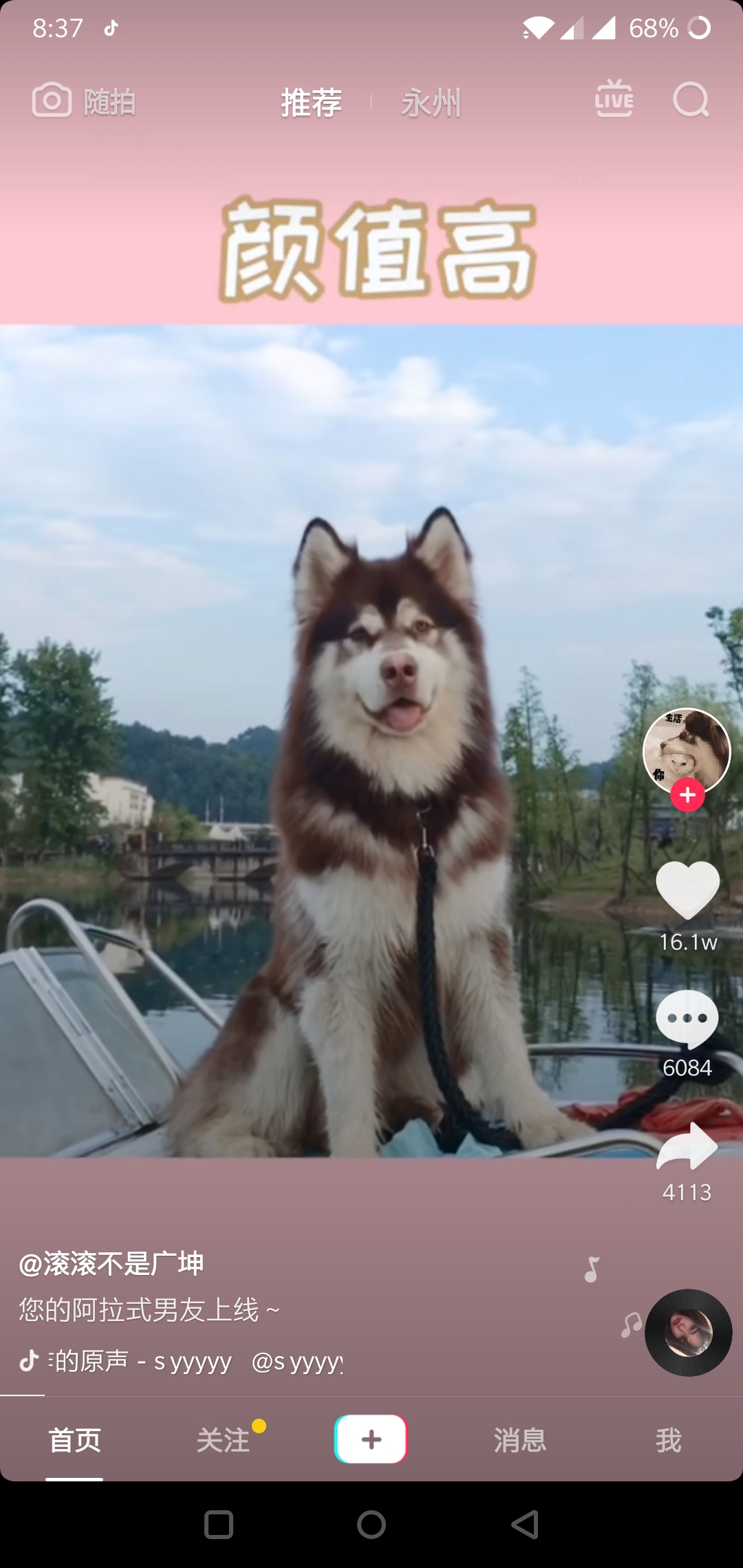Screen dimensions: 743x1568
Task: Switch to the 关注 following tab
Action: coord(223,1439)
